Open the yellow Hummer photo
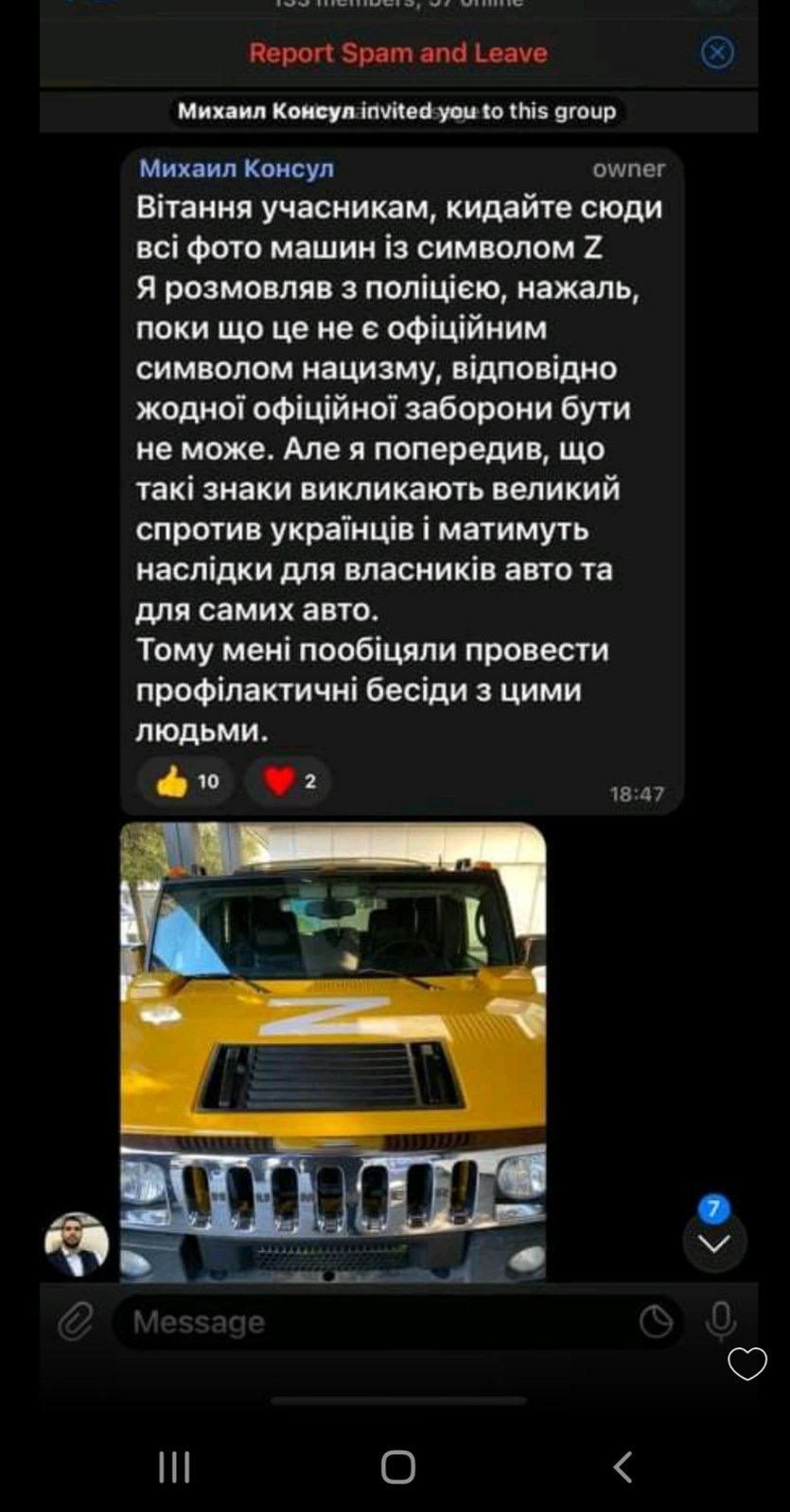790x1512 pixels. tap(333, 1051)
